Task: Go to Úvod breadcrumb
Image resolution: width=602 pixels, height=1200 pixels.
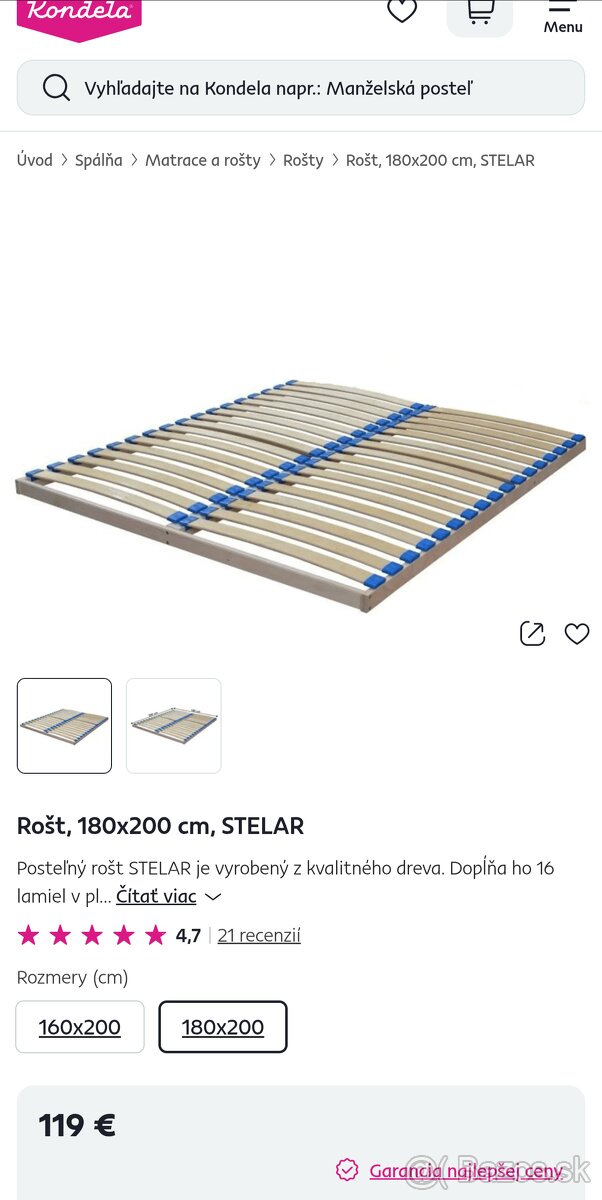Action: coord(35,160)
